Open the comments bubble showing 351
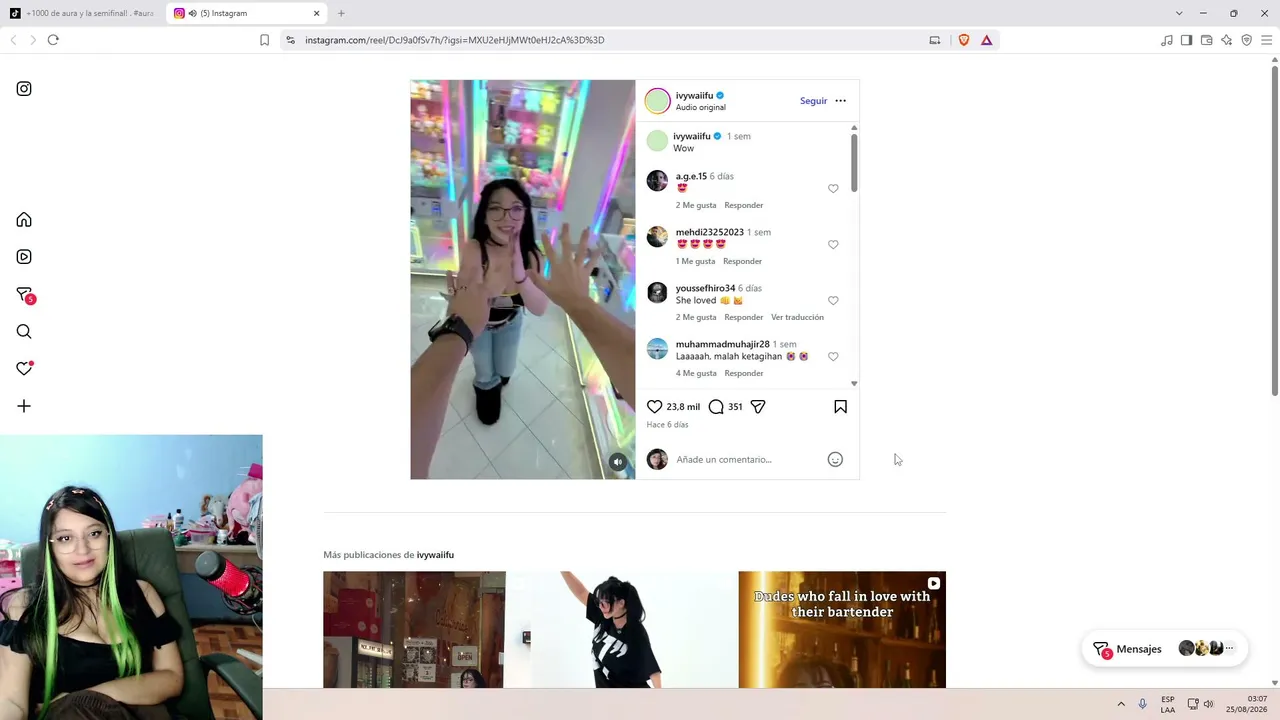 tap(716, 407)
